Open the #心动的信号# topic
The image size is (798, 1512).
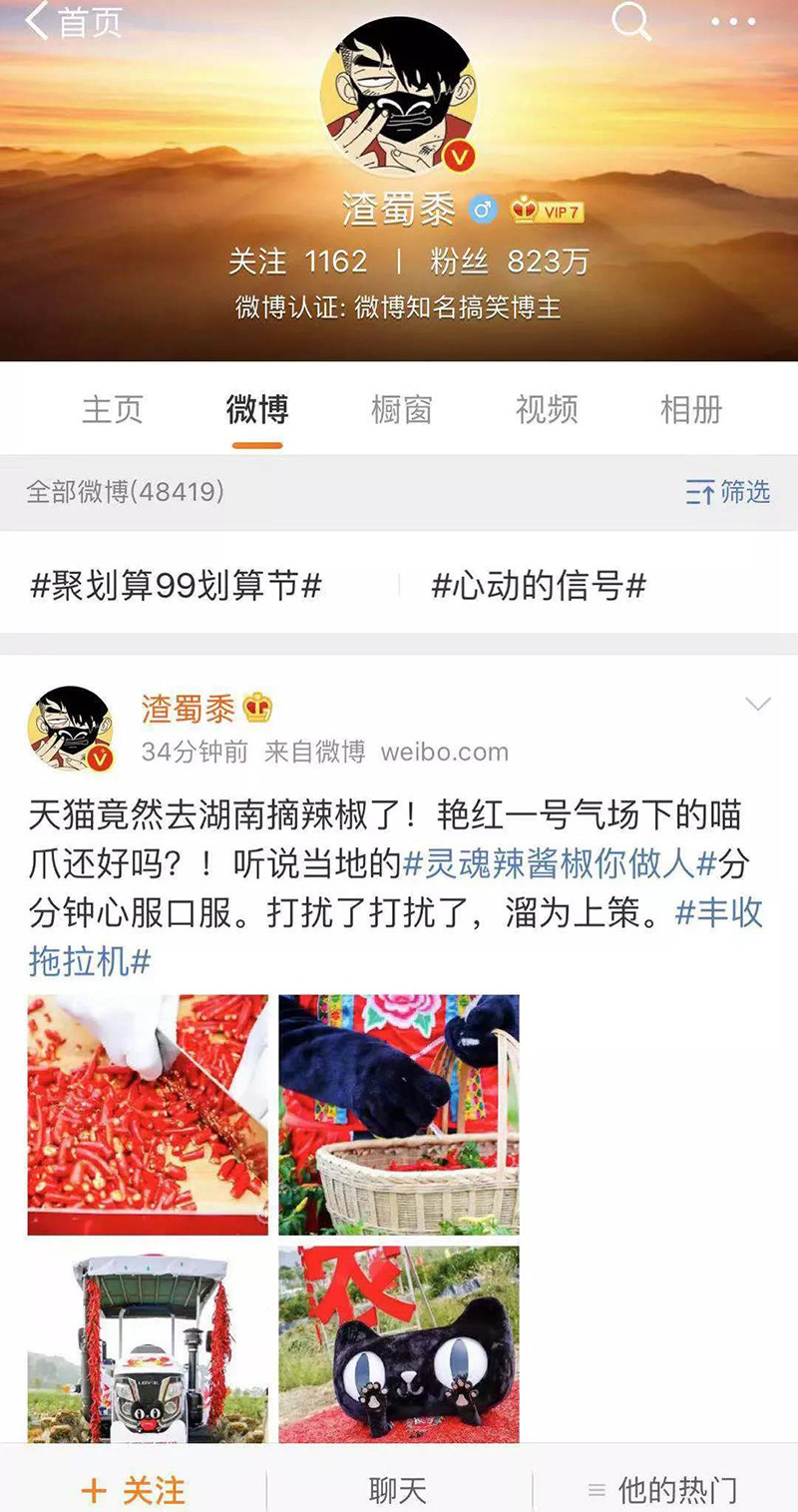539,586
